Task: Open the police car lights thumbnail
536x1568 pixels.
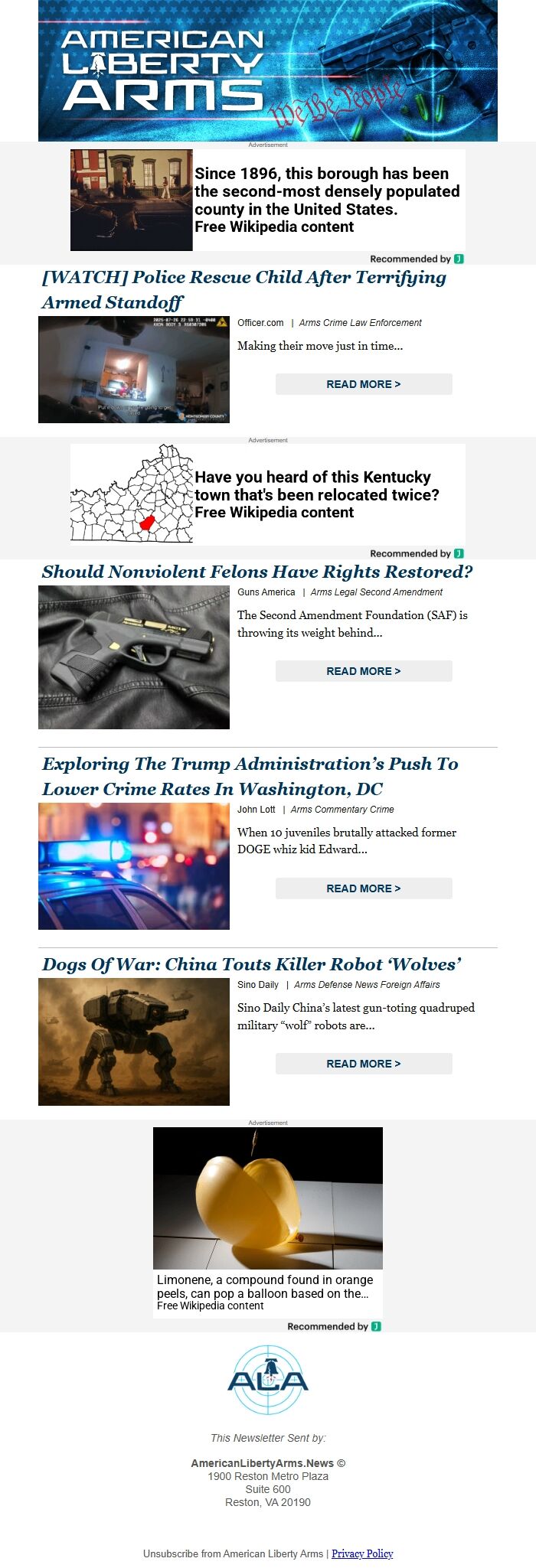Action: pos(134,866)
